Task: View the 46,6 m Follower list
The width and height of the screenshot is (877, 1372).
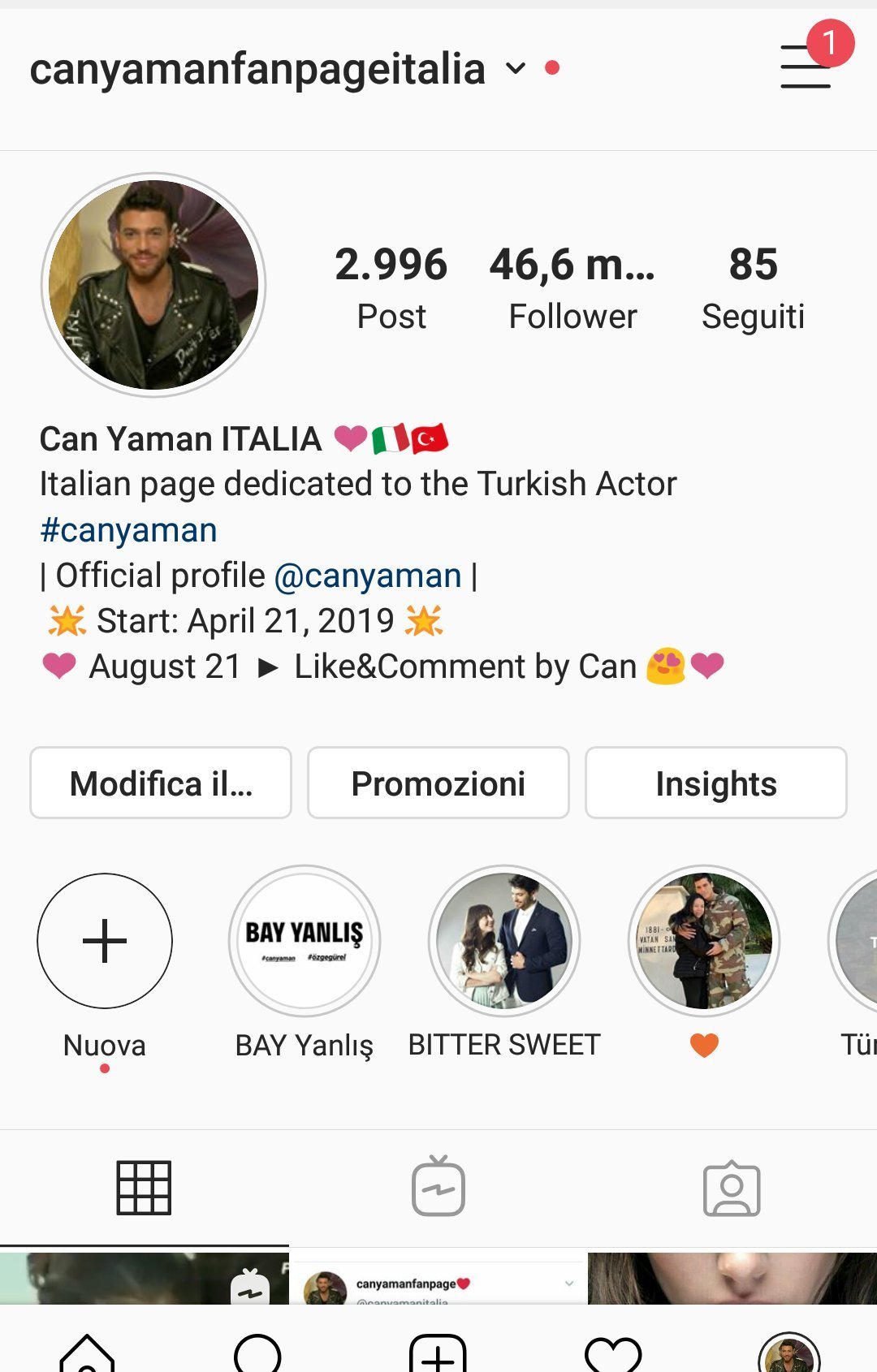Action: [572, 288]
